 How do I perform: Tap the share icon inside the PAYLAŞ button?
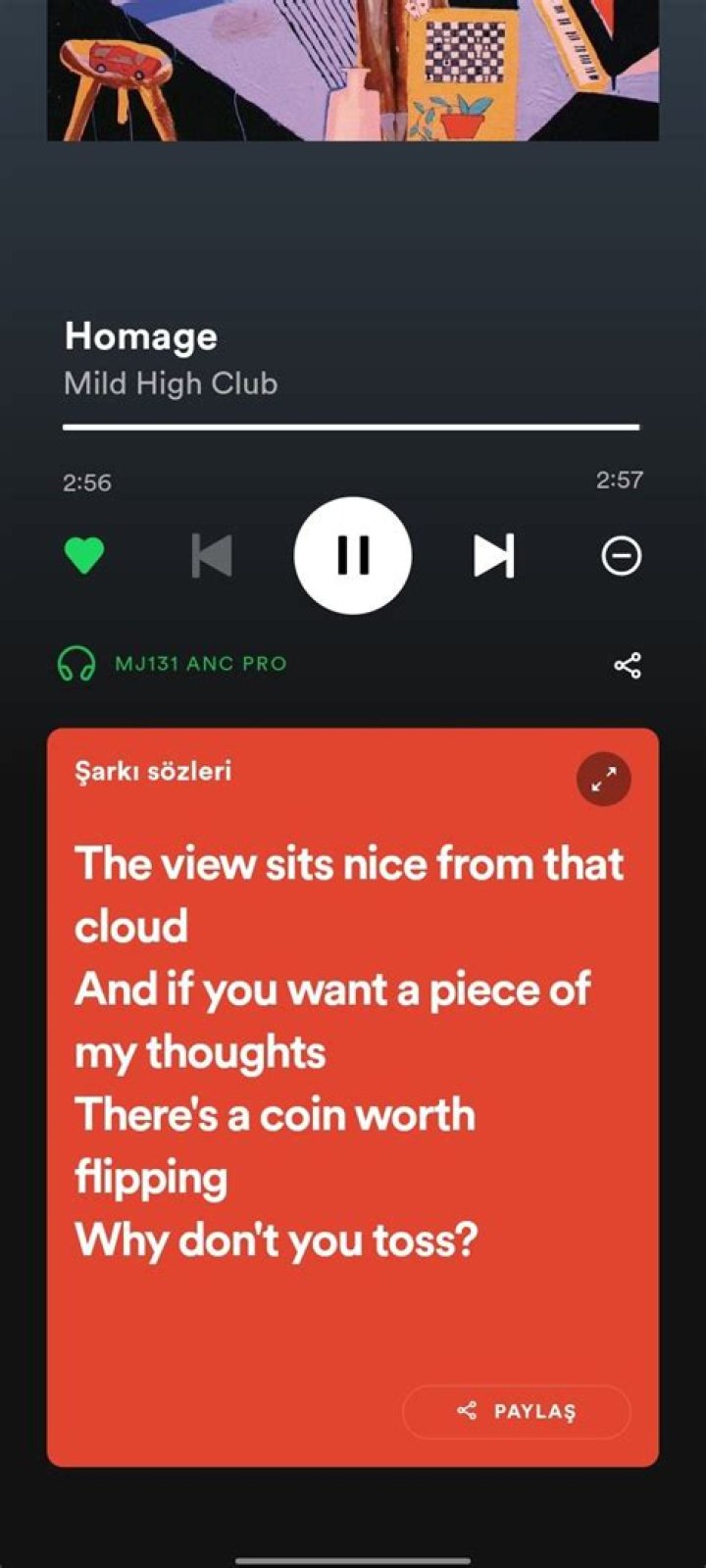[x=469, y=1412]
